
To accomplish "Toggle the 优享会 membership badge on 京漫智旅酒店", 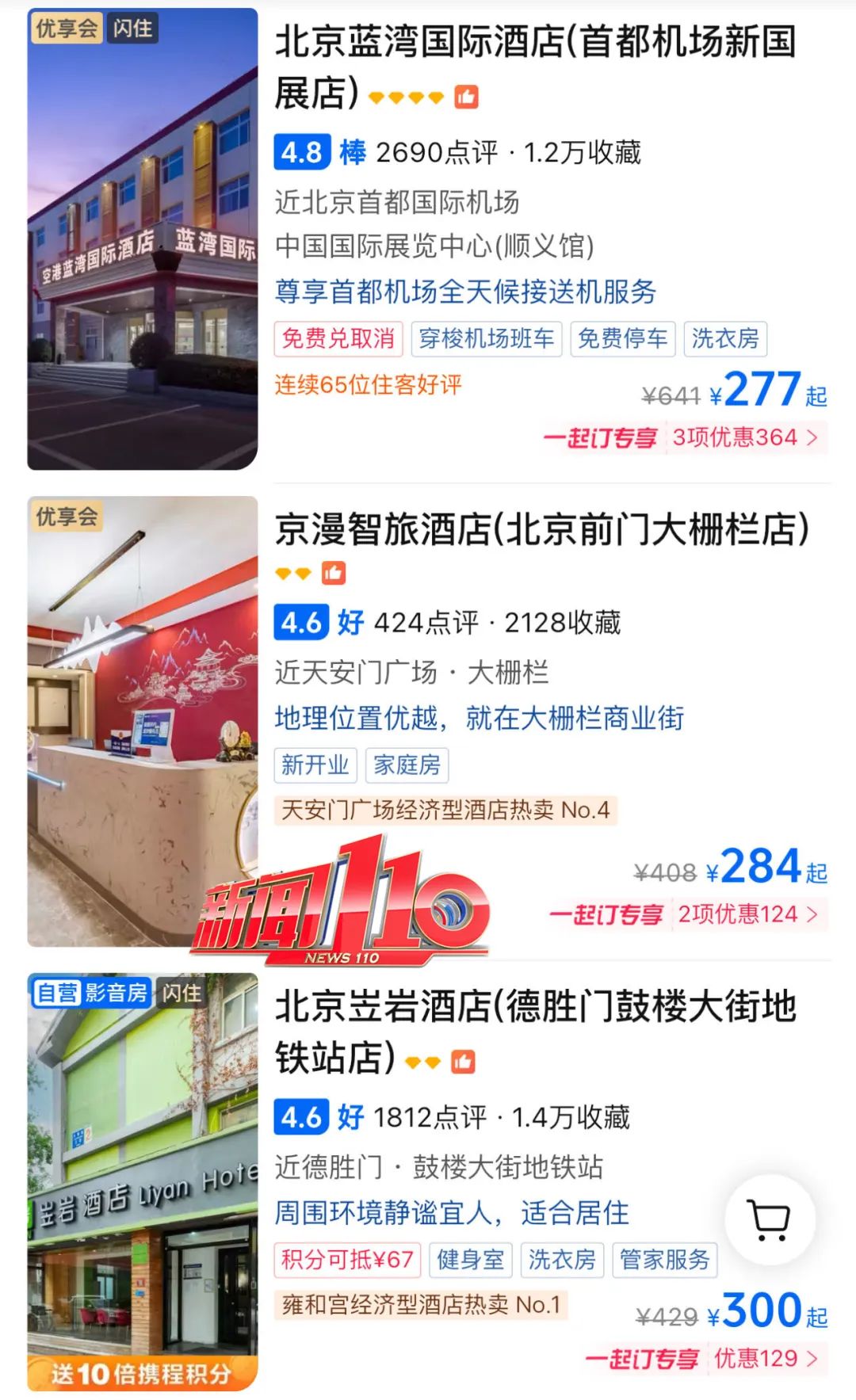I will (65, 516).
